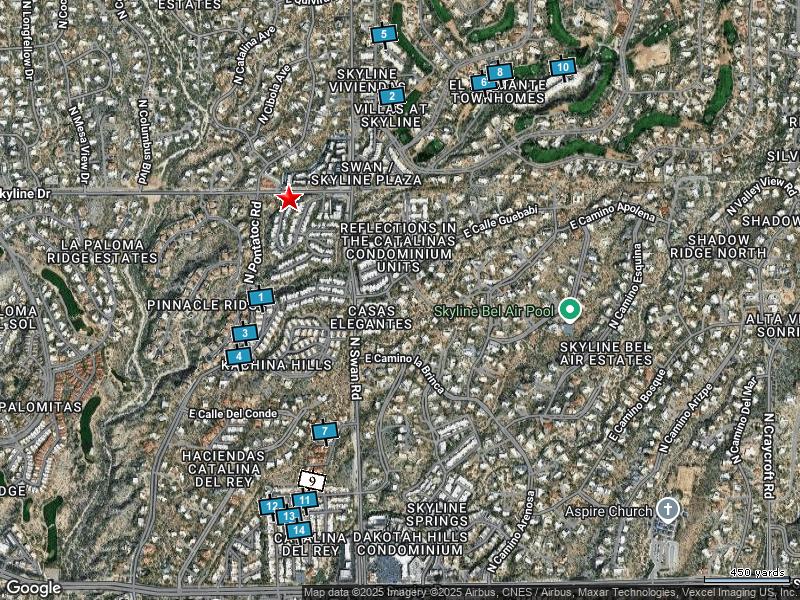The image size is (800, 600).
Task: Open map marker number 8
Action: pyautogui.click(x=500, y=72)
